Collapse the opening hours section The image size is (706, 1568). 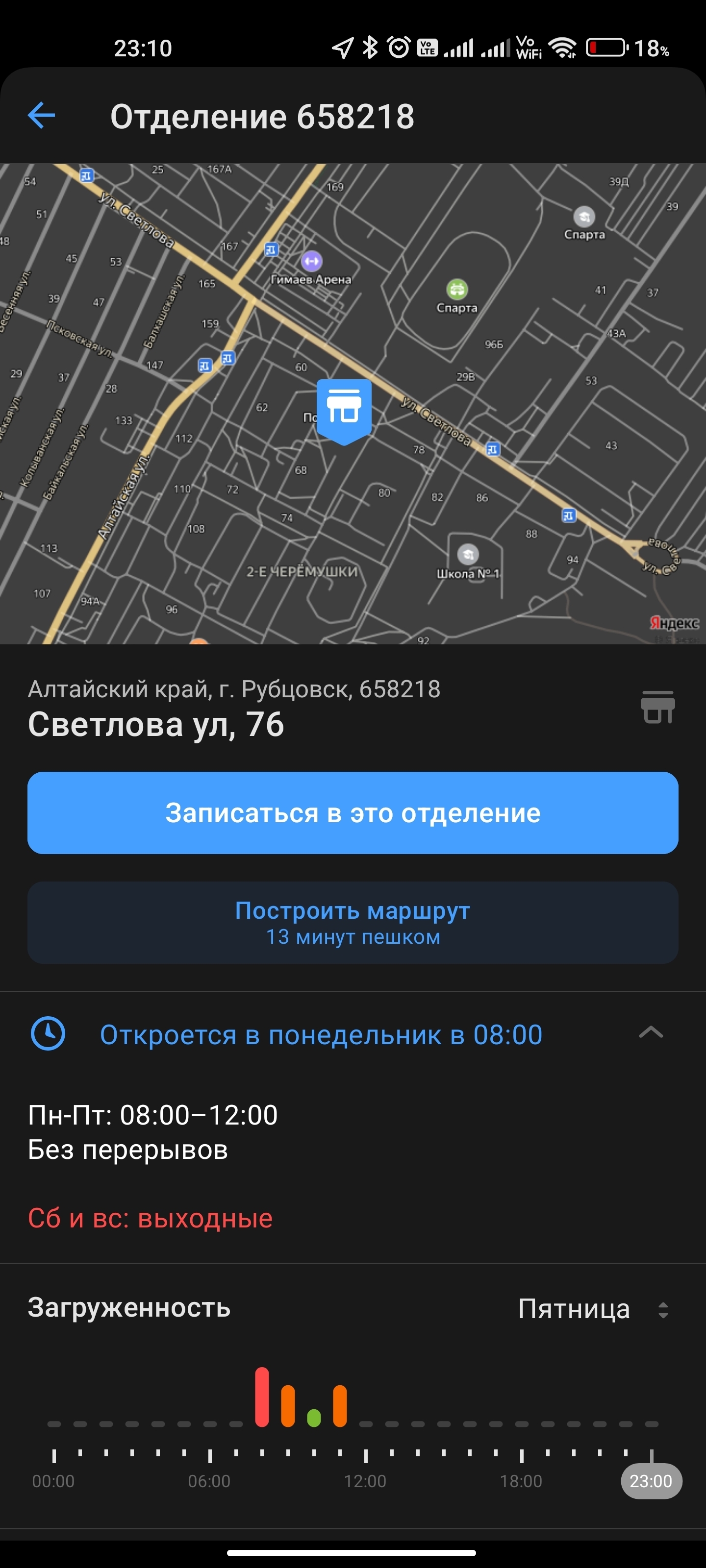(x=651, y=1033)
